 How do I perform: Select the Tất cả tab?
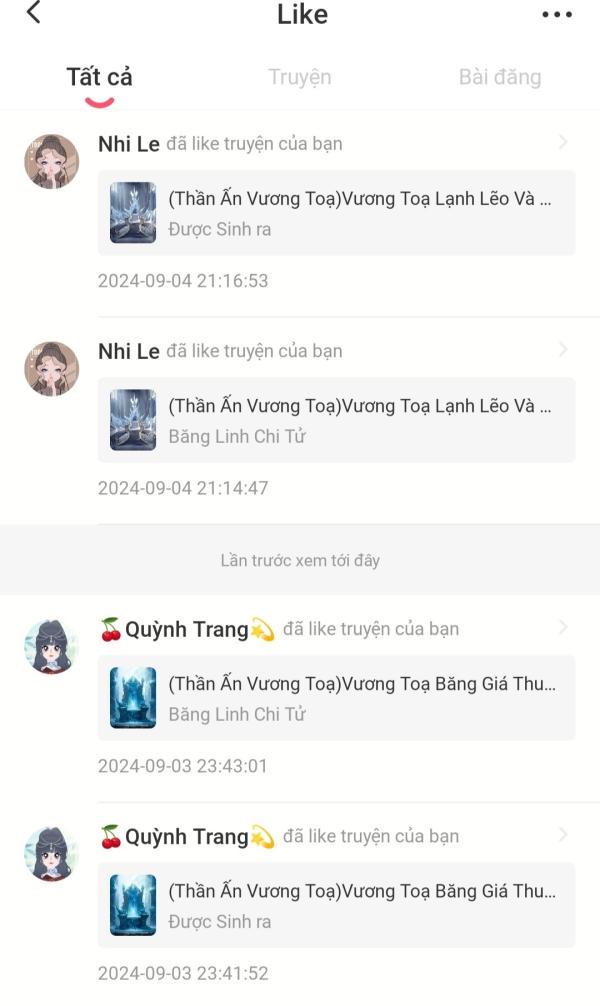point(99,78)
